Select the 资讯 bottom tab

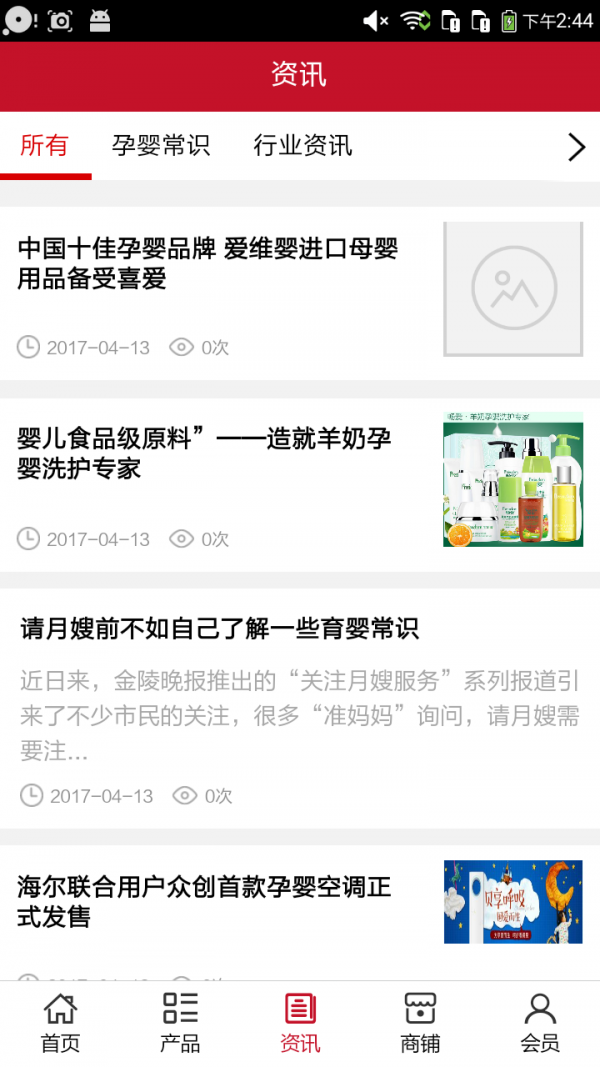300,1022
